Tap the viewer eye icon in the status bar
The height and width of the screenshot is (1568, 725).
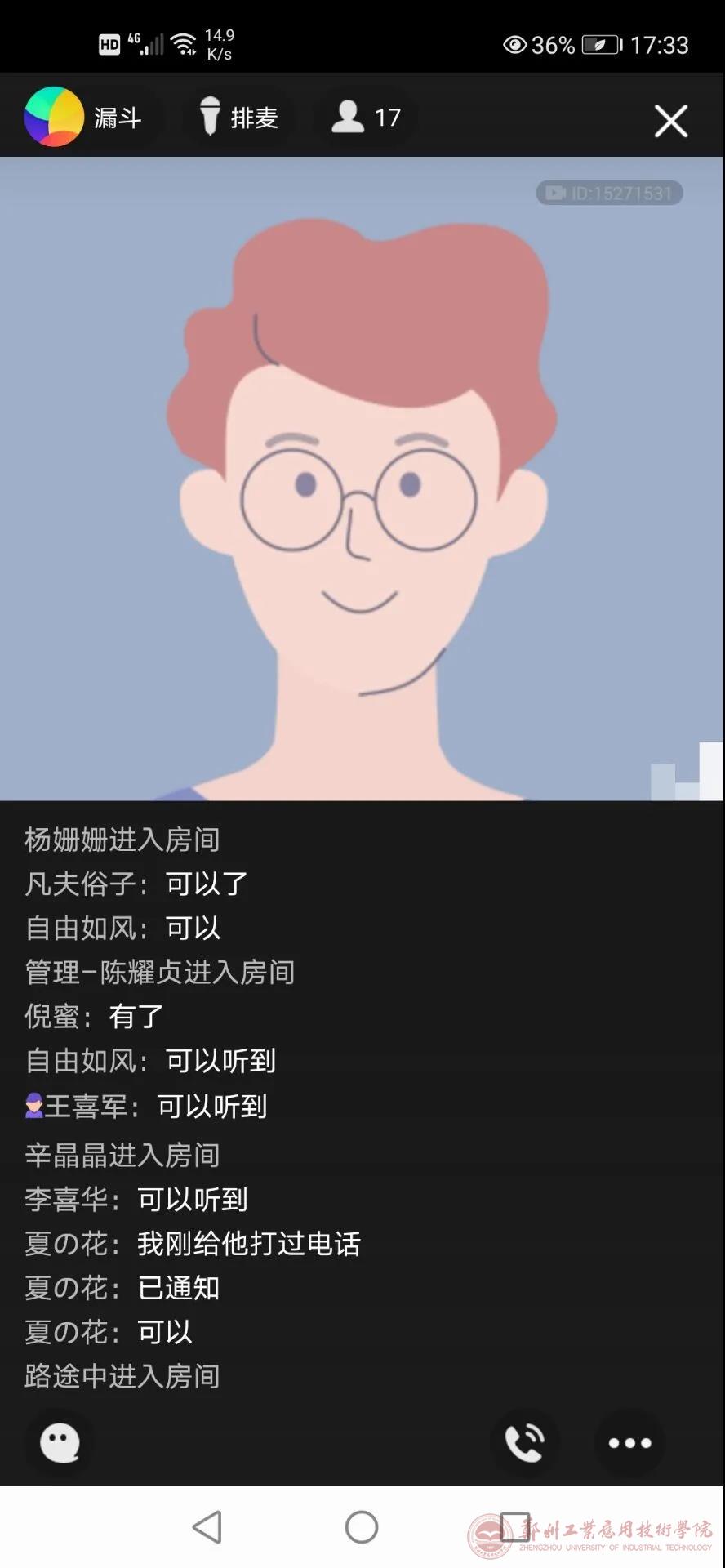coord(514,45)
